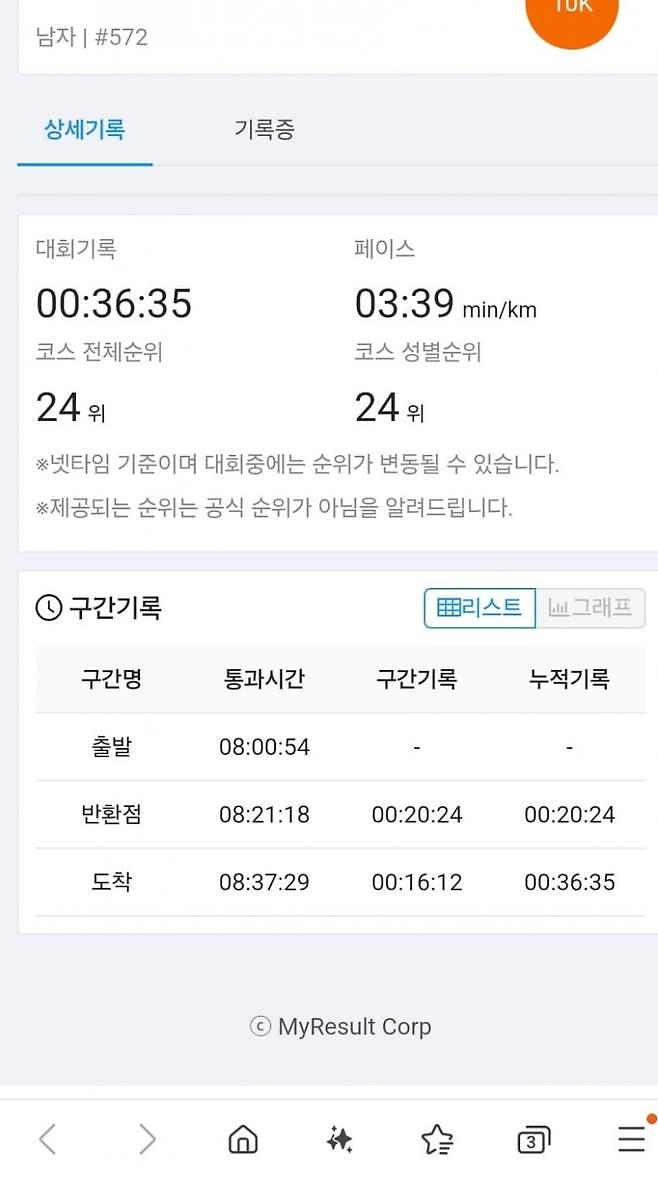Go back to previous page in browser

coord(47,1139)
